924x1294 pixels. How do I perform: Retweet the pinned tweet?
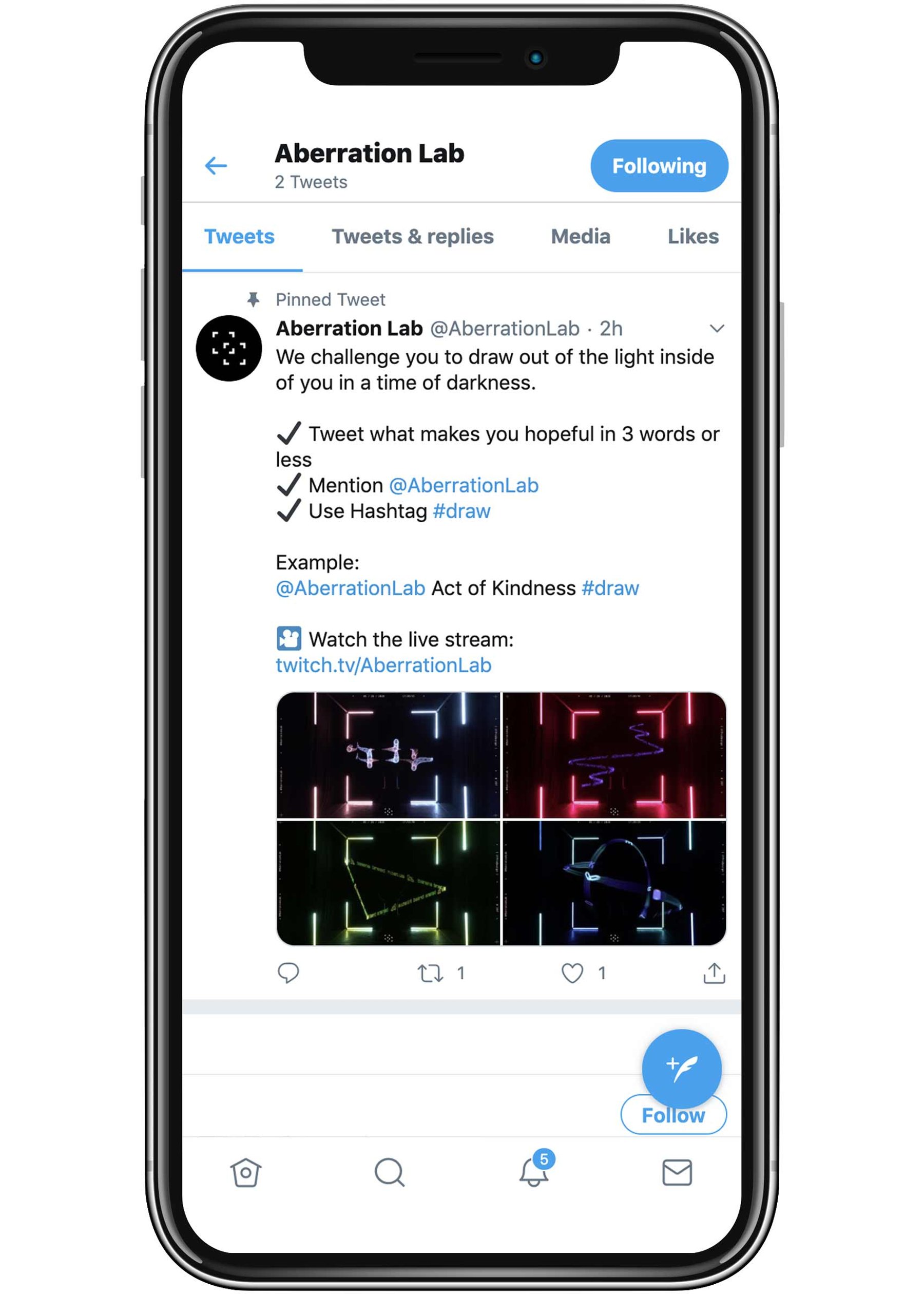click(430, 973)
